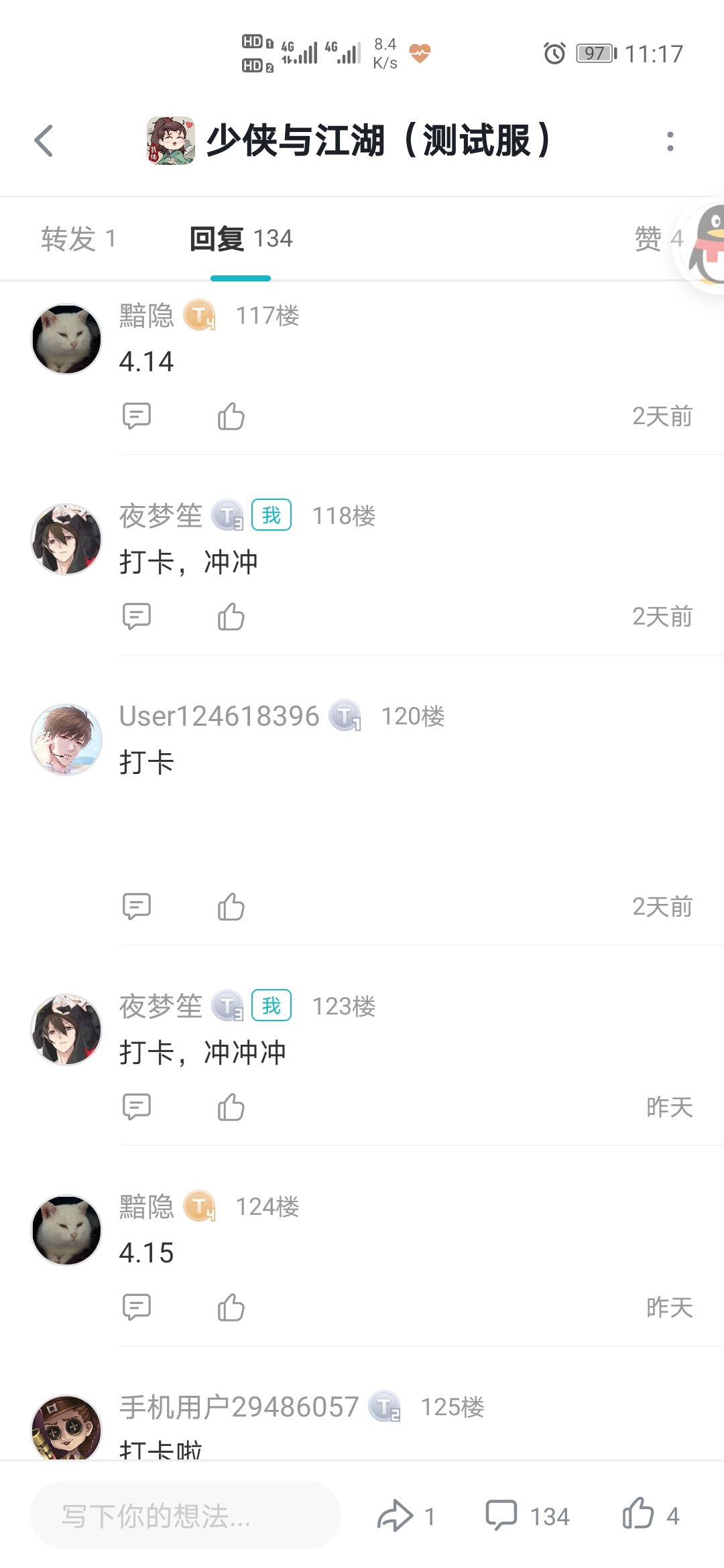Like User124618396's 120楼 comment
Image resolution: width=724 pixels, height=1568 pixels.
tap(231, 907)
